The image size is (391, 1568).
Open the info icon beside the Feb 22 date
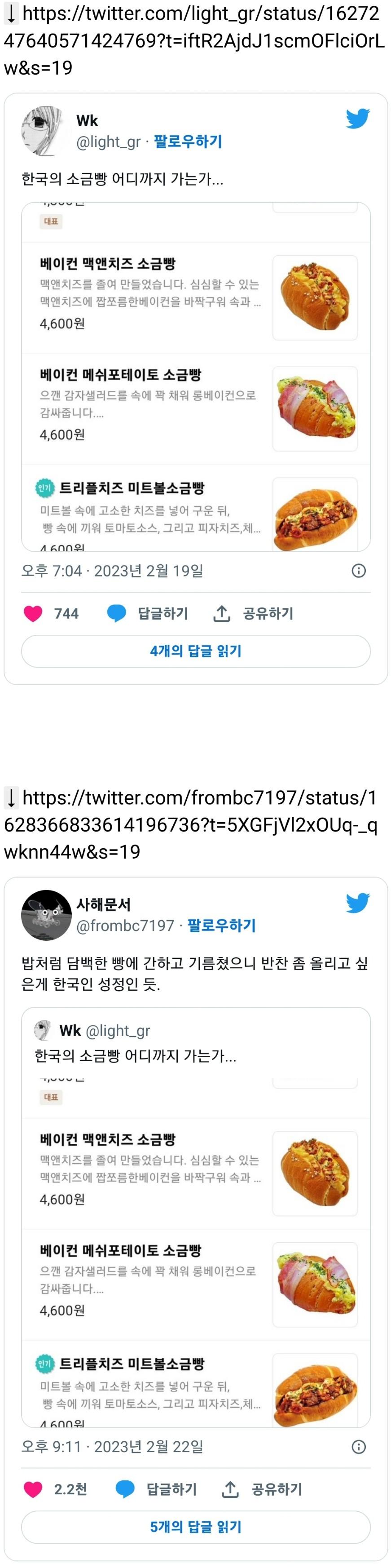click(x=359, y=1447)
